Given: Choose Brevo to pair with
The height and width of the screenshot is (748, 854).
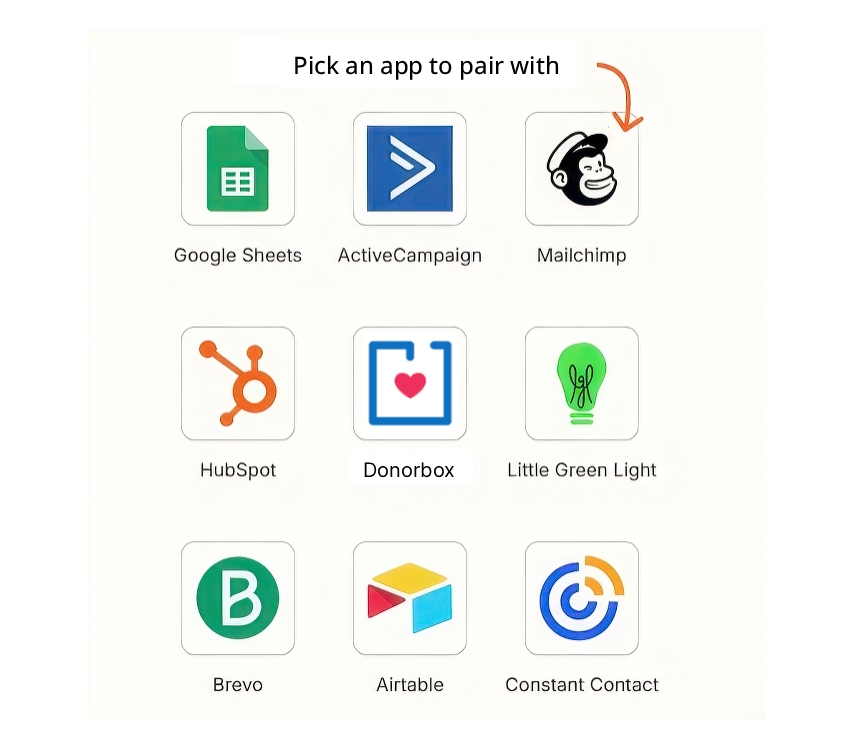Looking at the screenshot, I should point(238,598).
